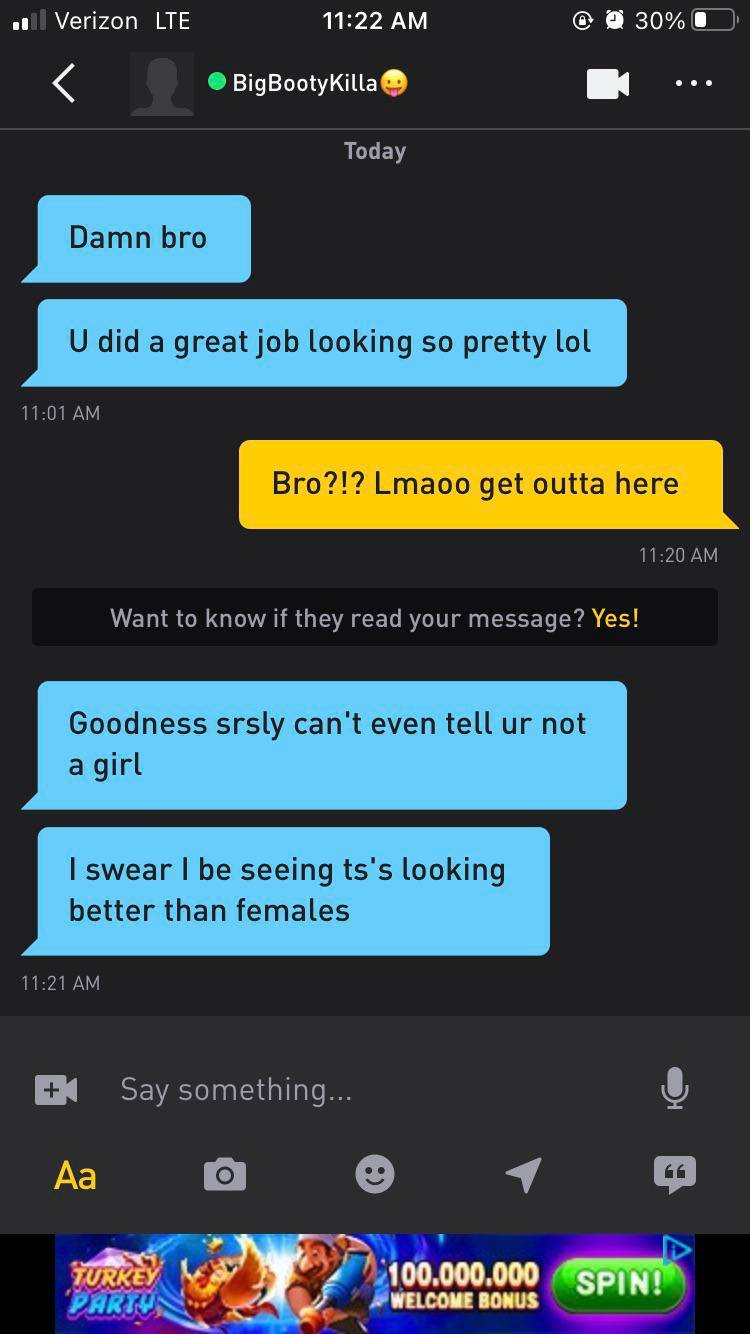
Task: Tap the 11:22 AM clock in status bar
Action: click(x=375, y=19)
